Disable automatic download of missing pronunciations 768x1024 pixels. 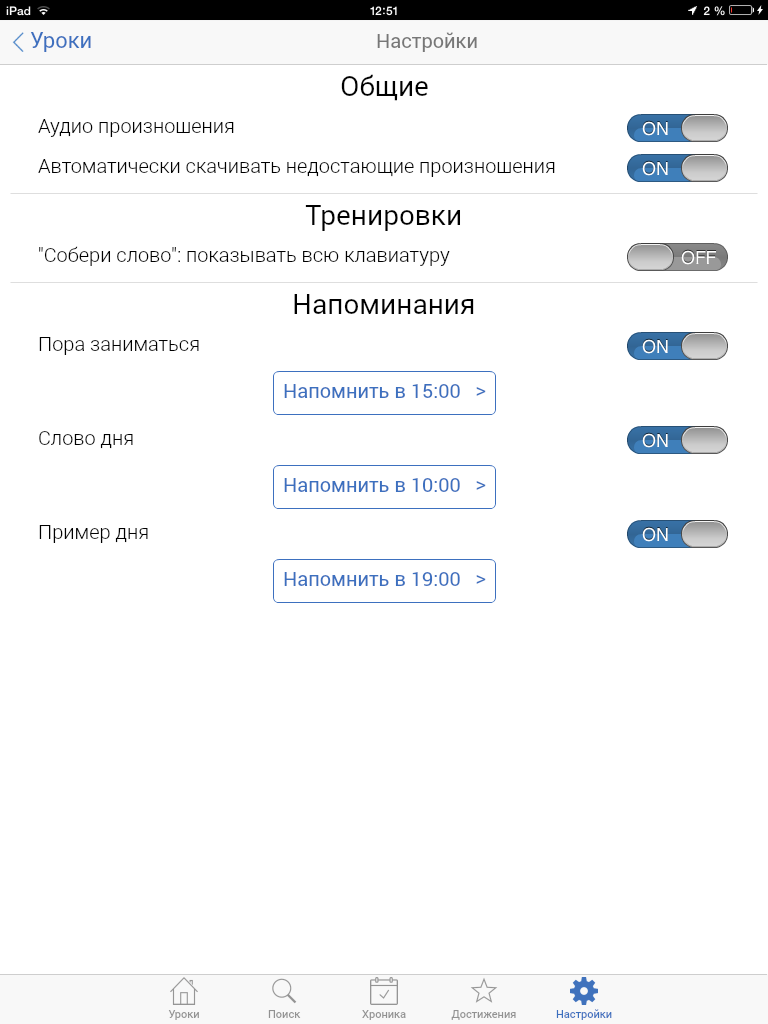[677, 168]
